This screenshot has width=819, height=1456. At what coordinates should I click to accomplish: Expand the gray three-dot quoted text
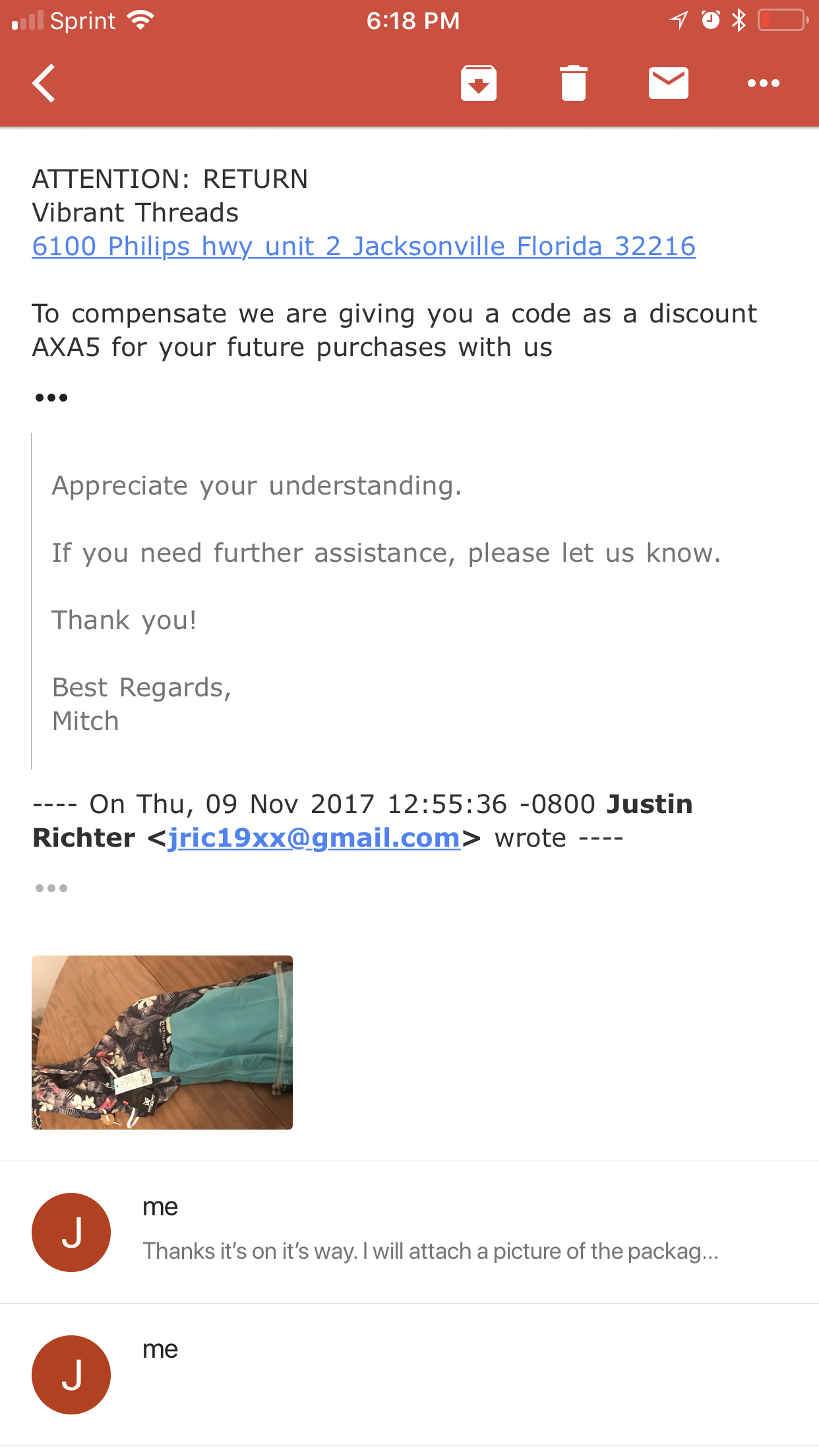pyautogui.click(x=51, y=888)
